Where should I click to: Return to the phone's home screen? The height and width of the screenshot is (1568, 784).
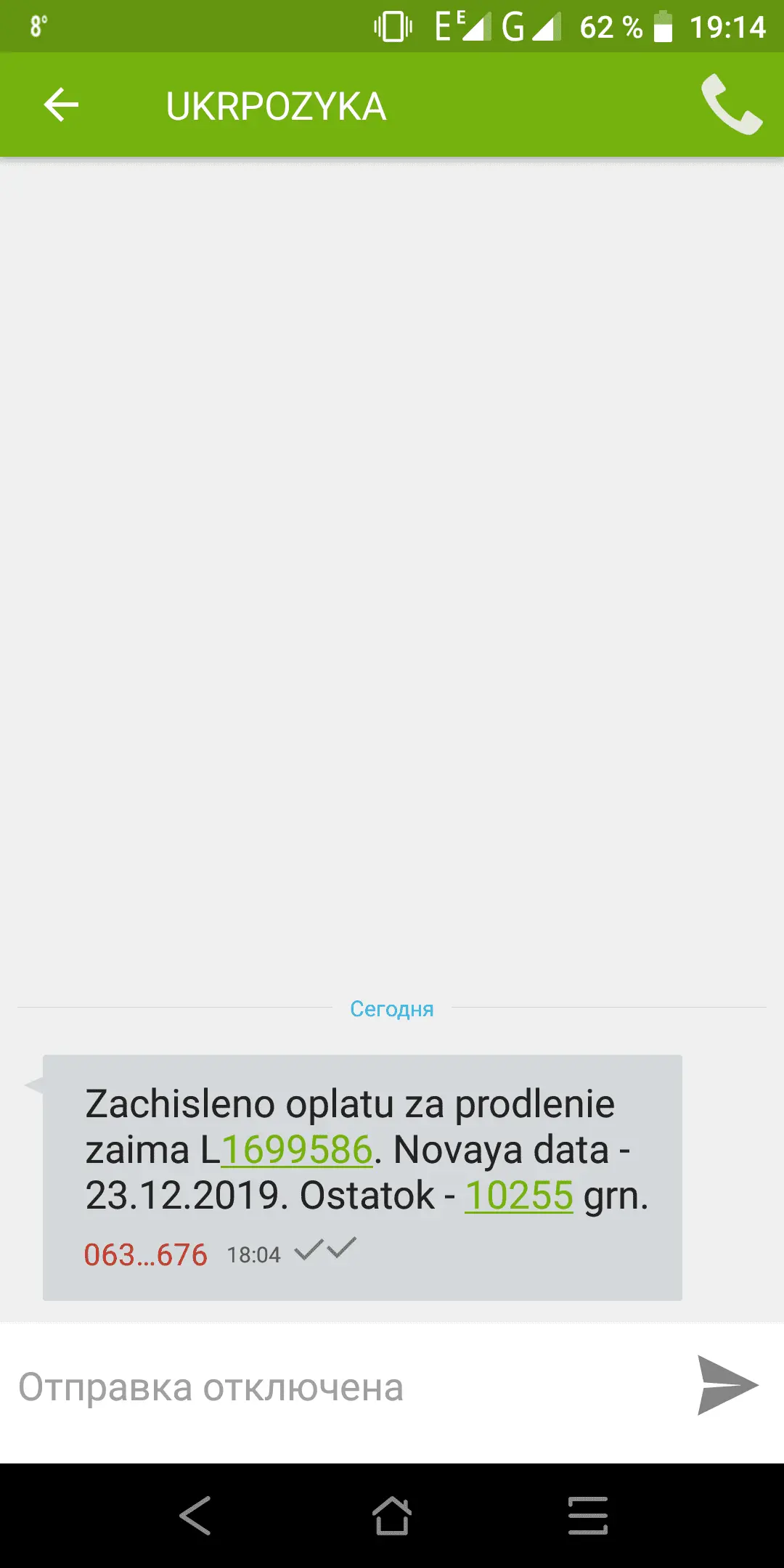coord(392,1516)
